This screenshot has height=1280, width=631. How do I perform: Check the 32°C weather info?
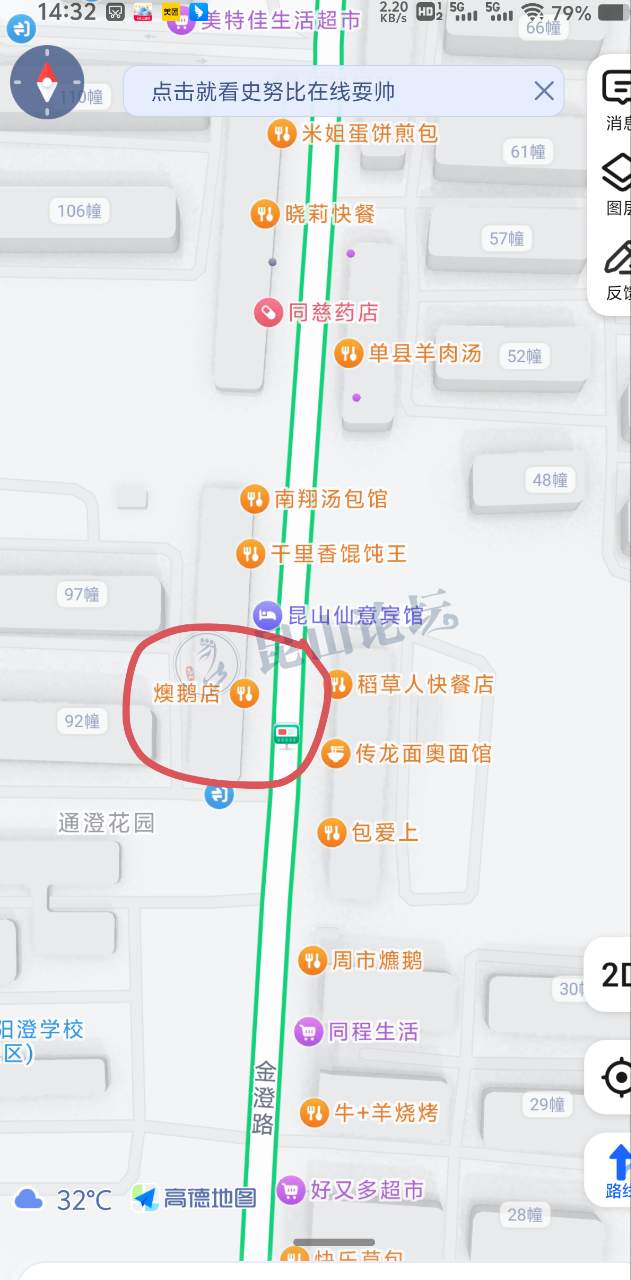tap(64, 1199)
